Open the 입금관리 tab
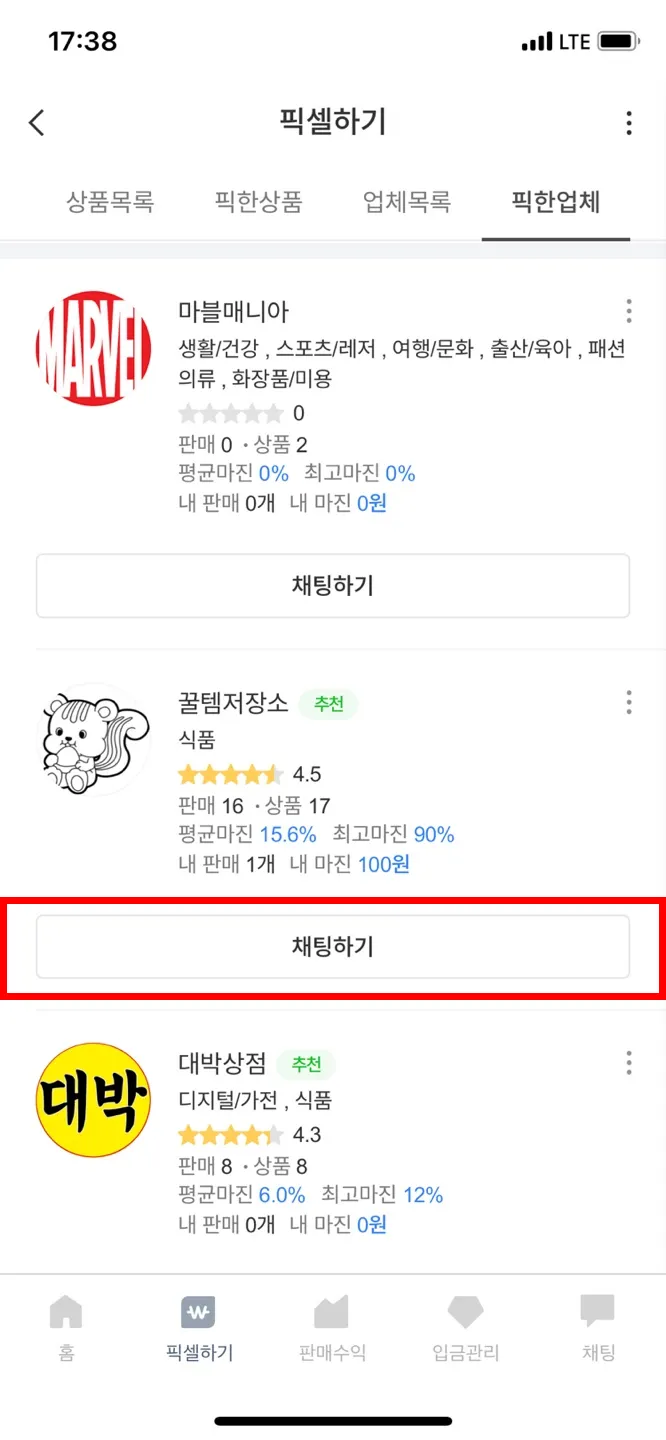Screen dimensions: 666x1440 tap(465, 1326)
